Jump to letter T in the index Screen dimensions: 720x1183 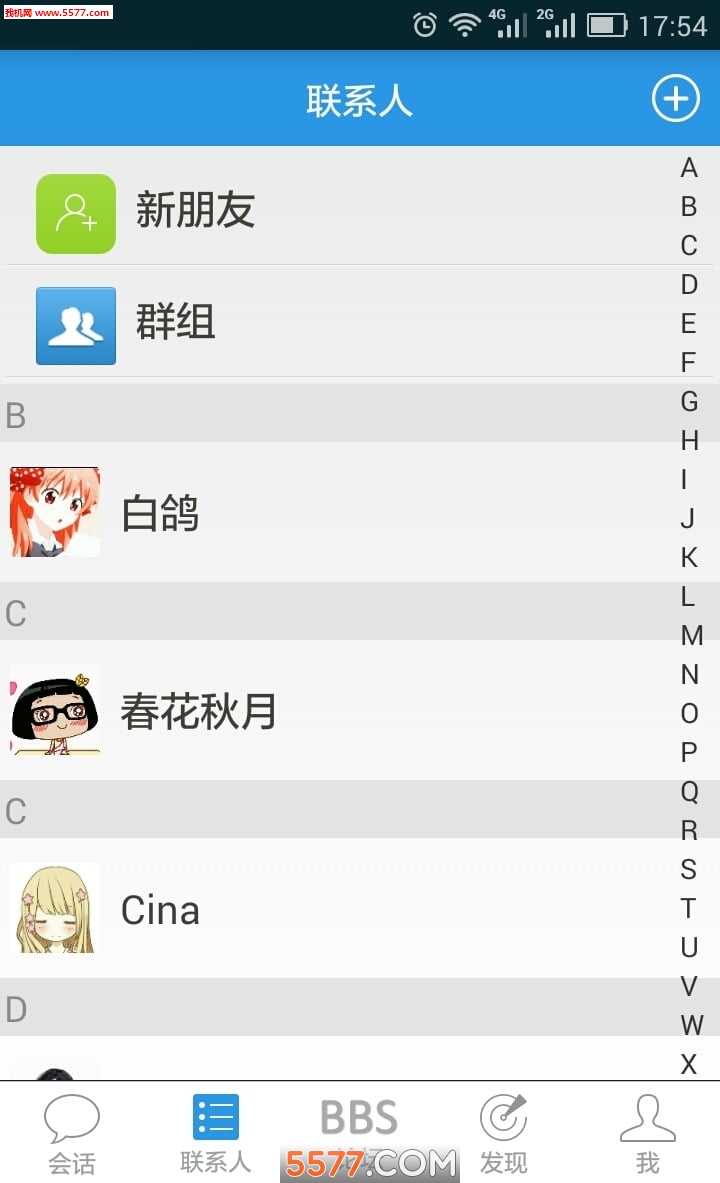(689, 909)
